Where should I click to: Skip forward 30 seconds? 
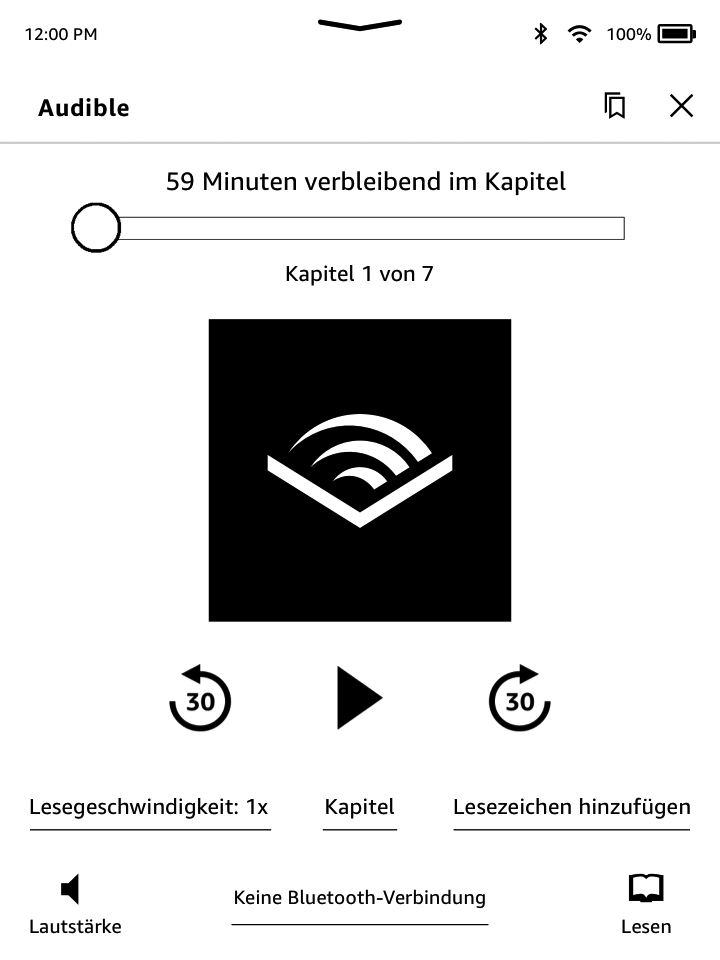[519, 697]
